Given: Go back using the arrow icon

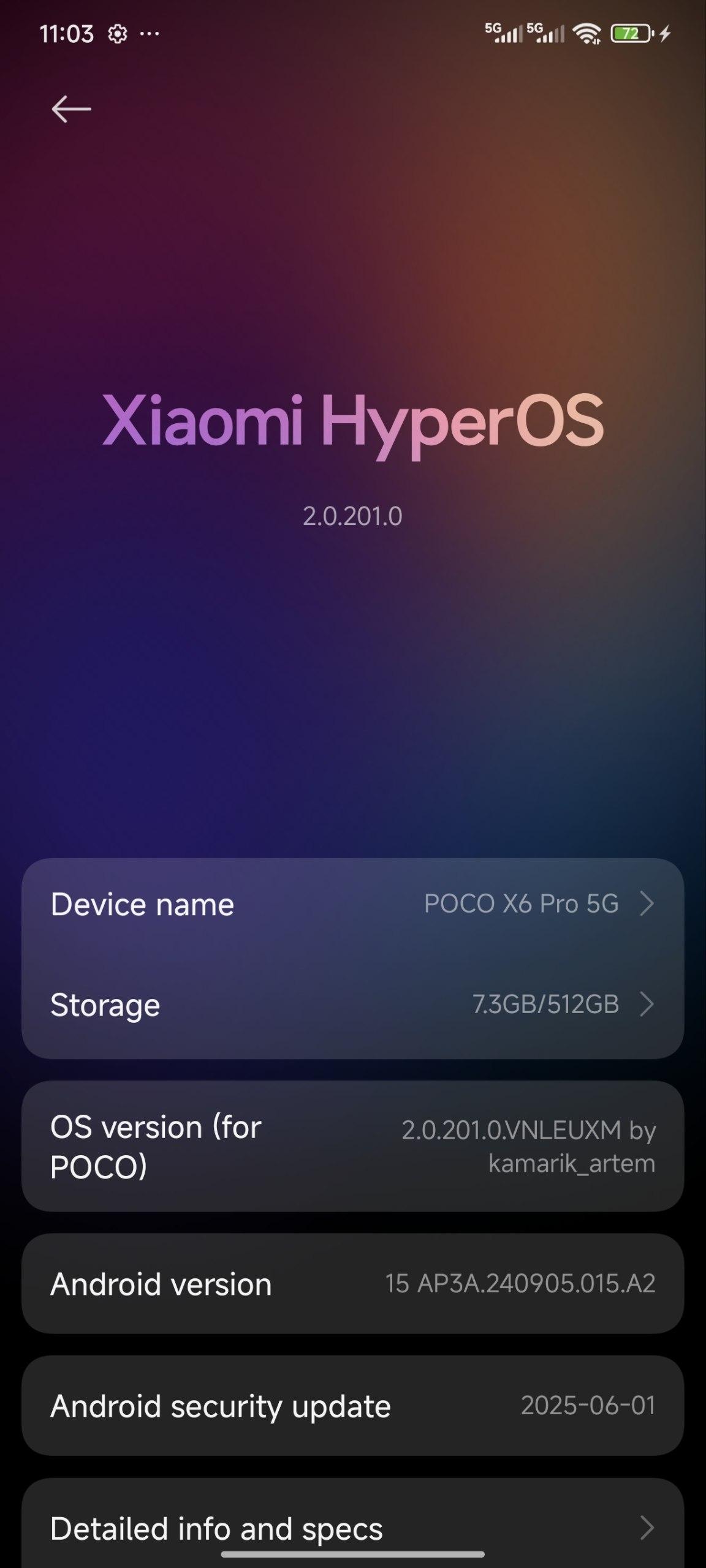Looking at the screenshot, I should click(71, 109).
